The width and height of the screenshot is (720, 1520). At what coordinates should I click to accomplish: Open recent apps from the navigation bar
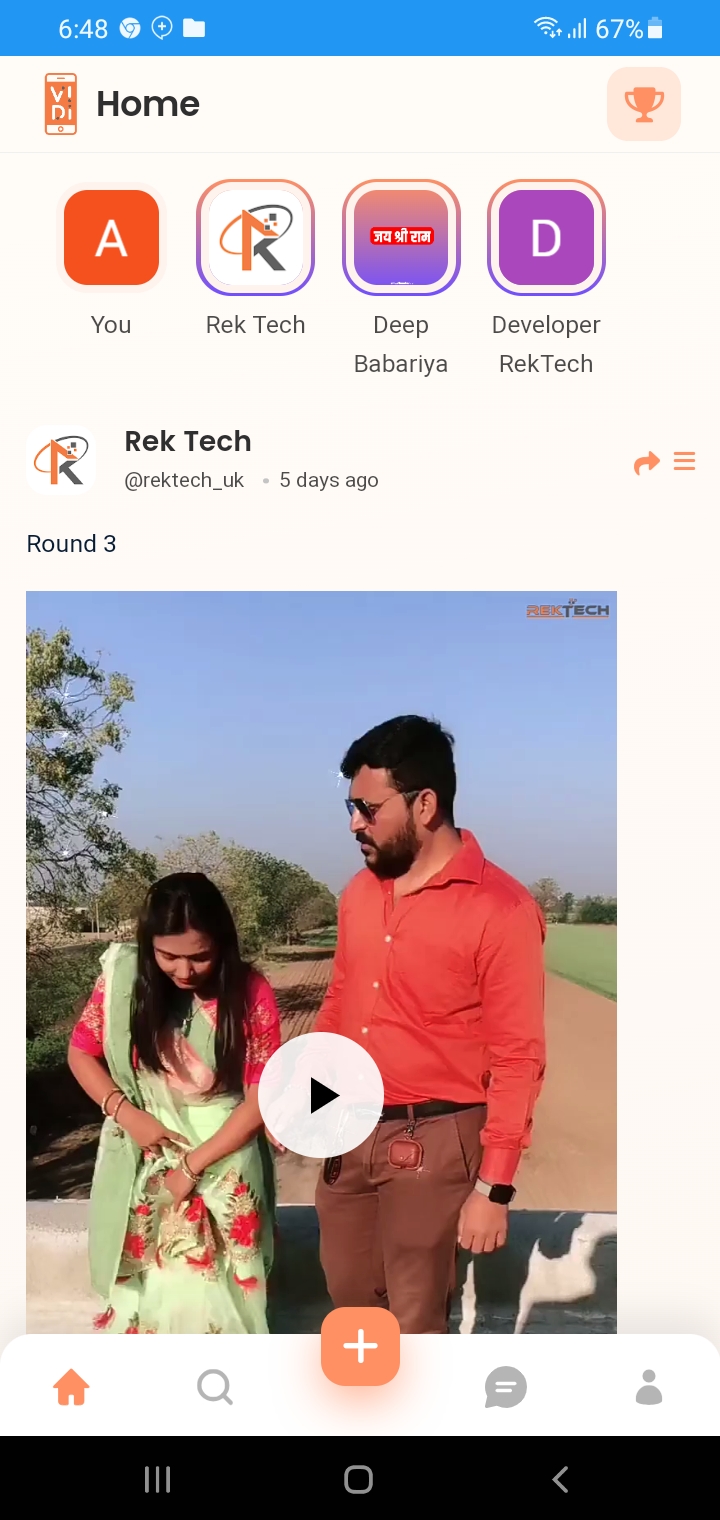157,1479
